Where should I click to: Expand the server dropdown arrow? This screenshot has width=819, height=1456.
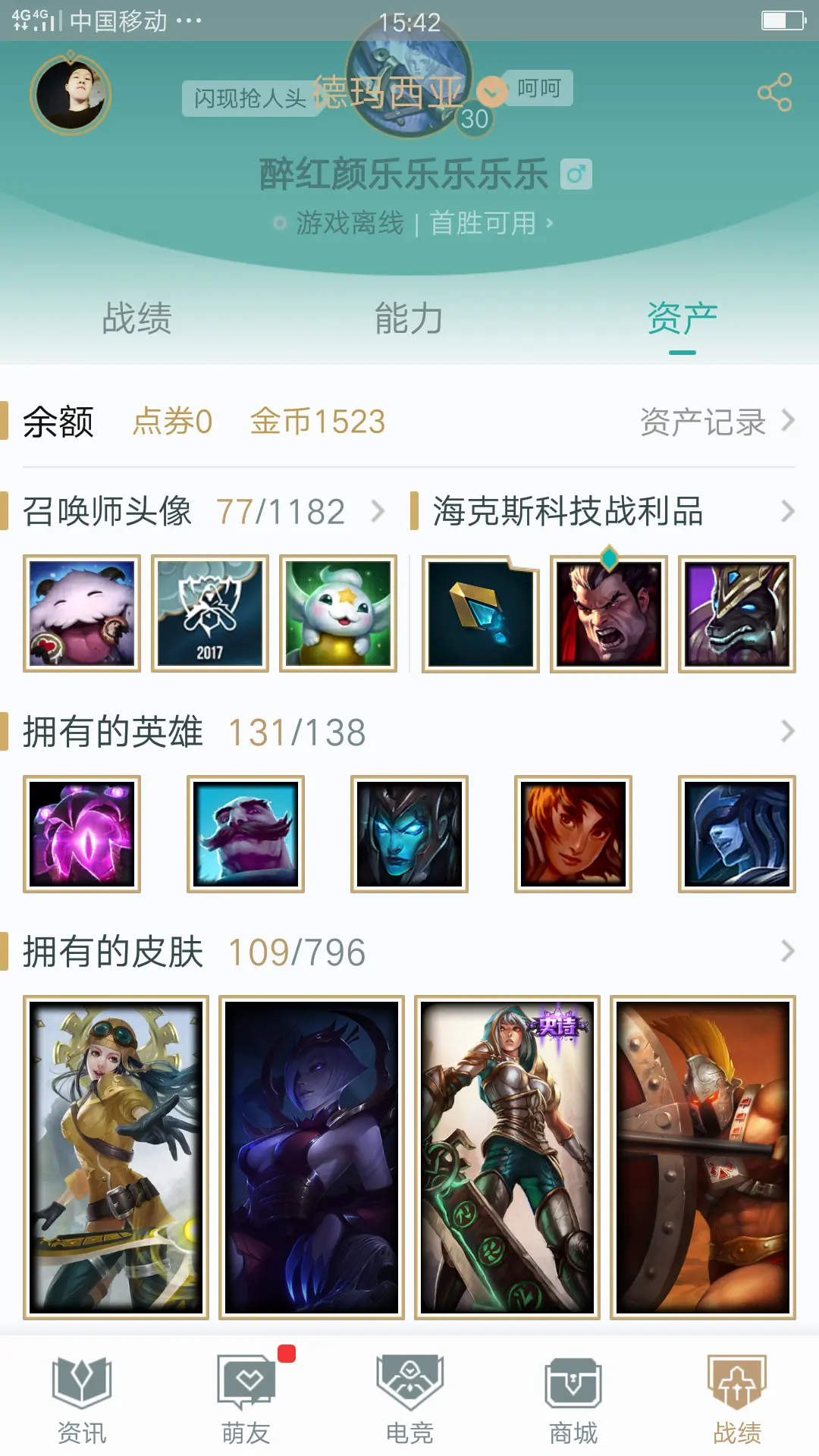tap(492, 93)
